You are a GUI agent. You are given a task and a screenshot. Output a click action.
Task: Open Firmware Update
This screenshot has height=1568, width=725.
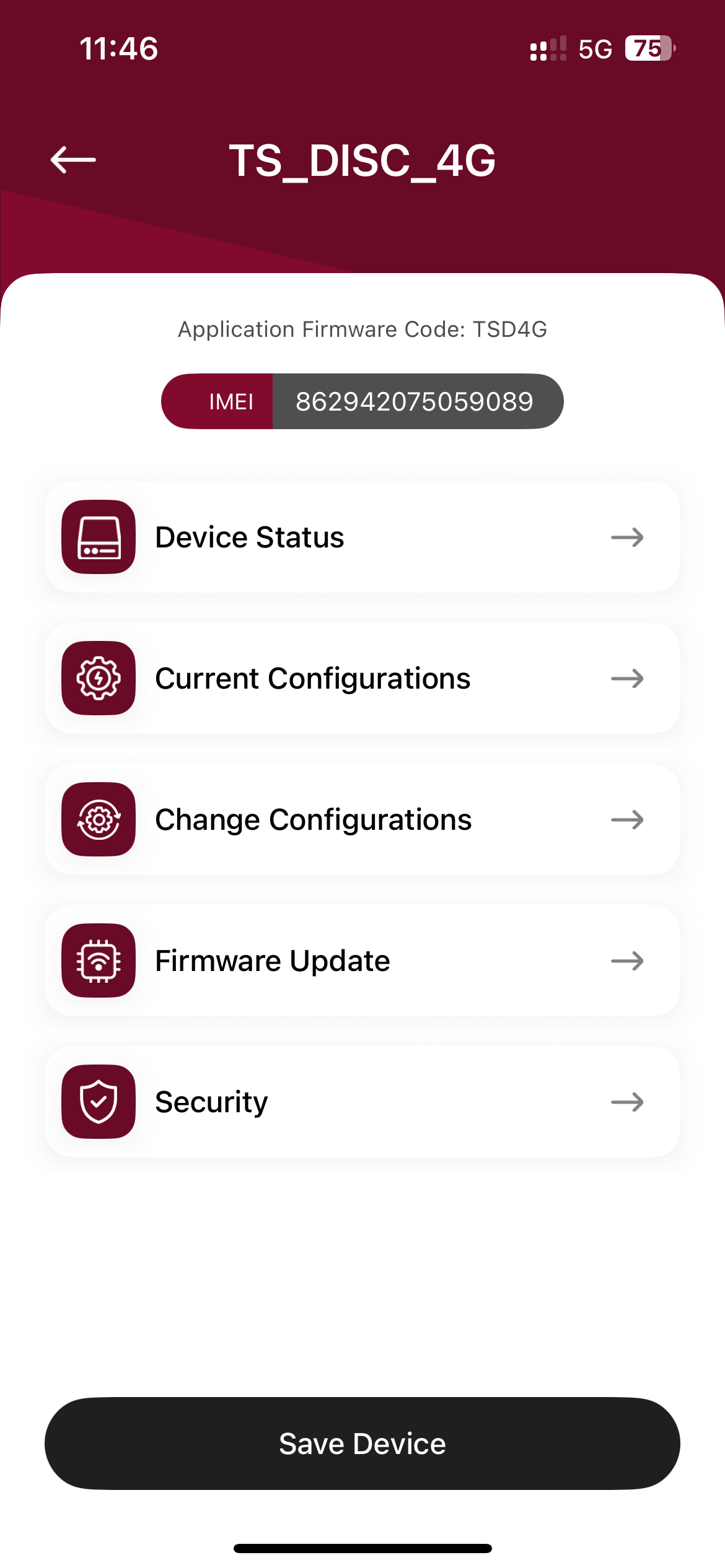click(x=362, y=960)
